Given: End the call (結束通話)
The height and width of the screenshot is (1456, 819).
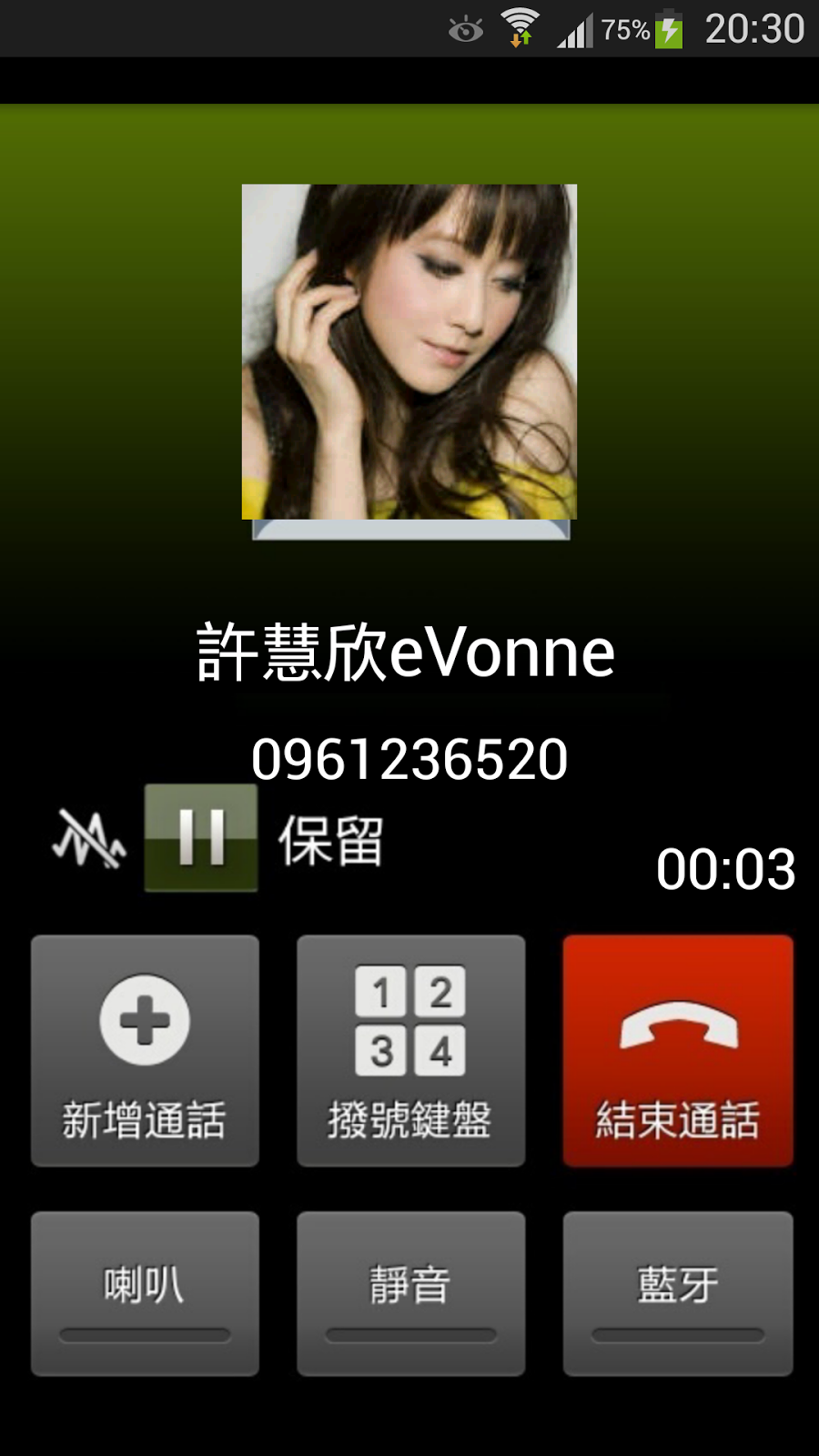Looking at the screenshot, I should click(x=677, y=1050).
